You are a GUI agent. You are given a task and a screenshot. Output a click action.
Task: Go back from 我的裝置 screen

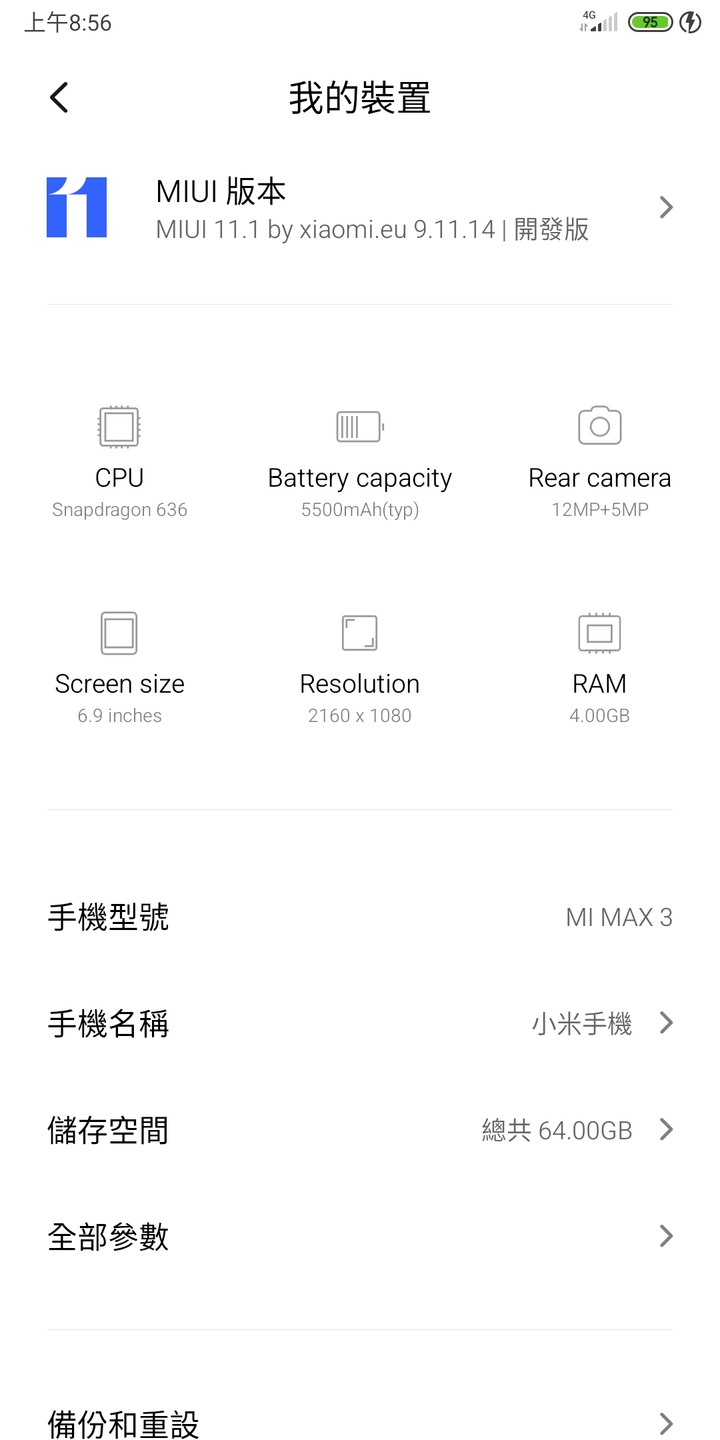click(x=60, y=98)
